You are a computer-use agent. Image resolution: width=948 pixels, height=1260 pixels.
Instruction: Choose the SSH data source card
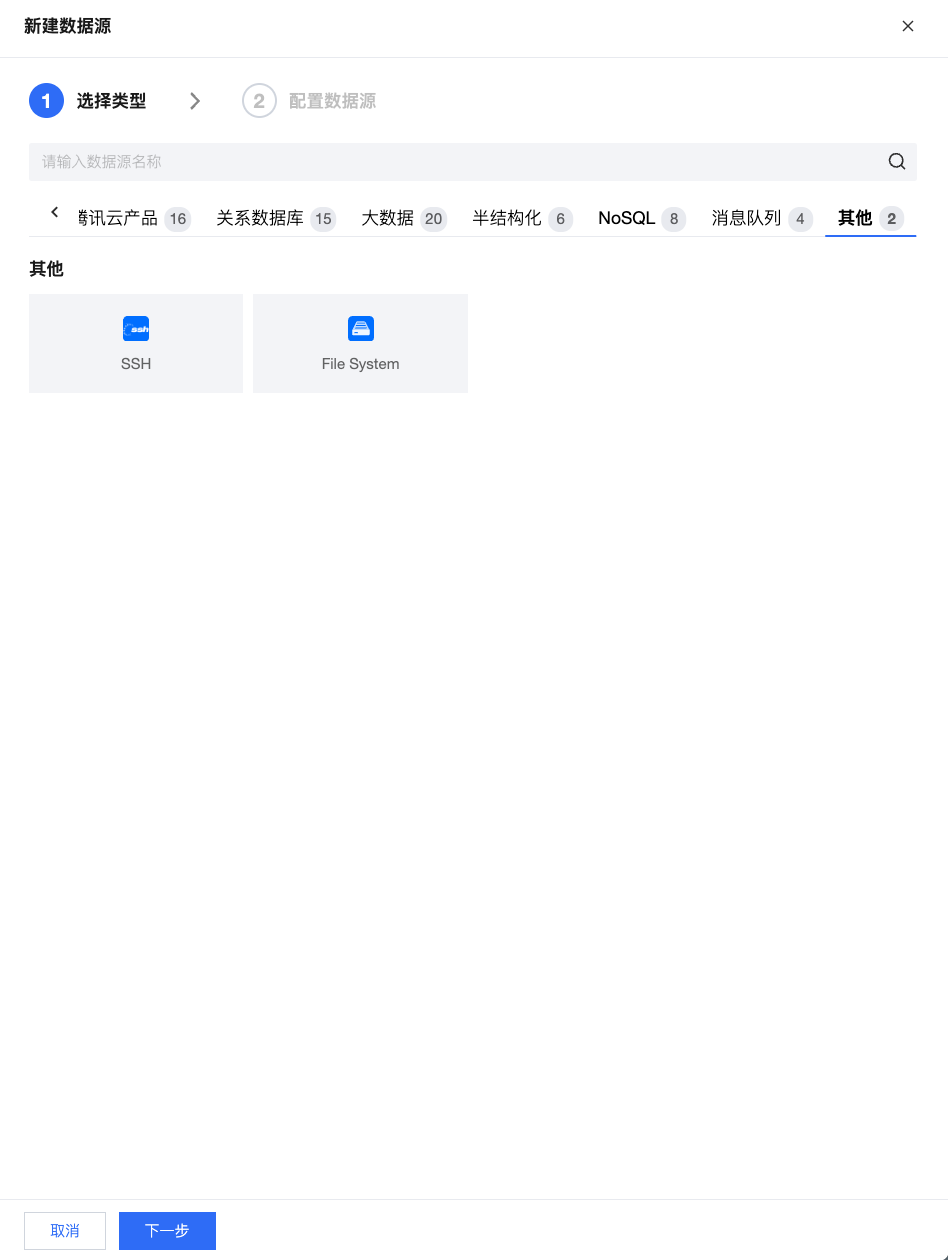click(136, 343)
